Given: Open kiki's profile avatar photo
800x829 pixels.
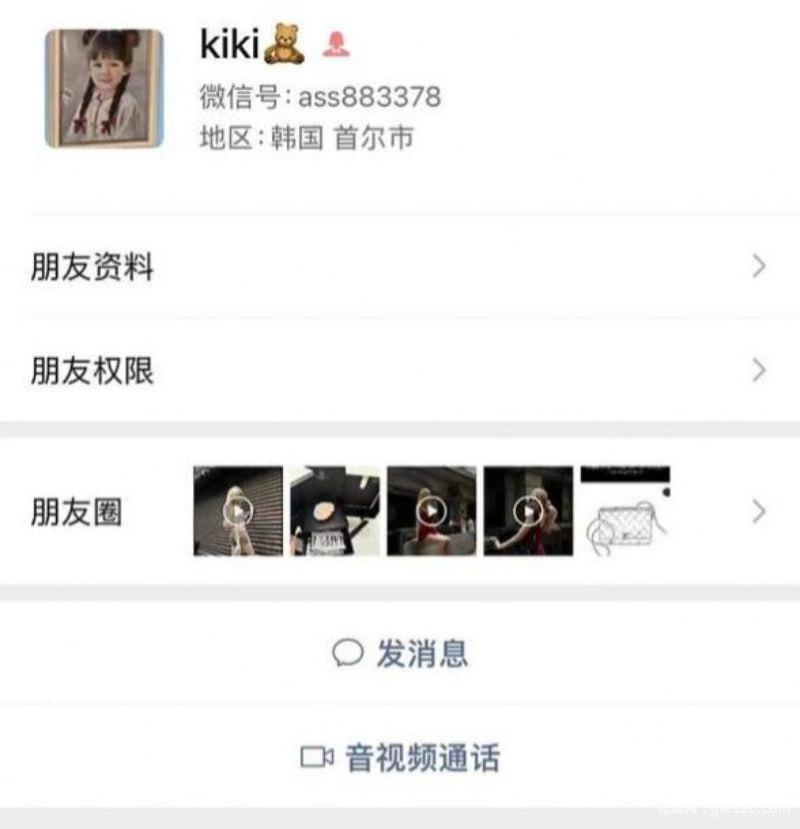Looking at the screenshot, I should tap(104, 89).
